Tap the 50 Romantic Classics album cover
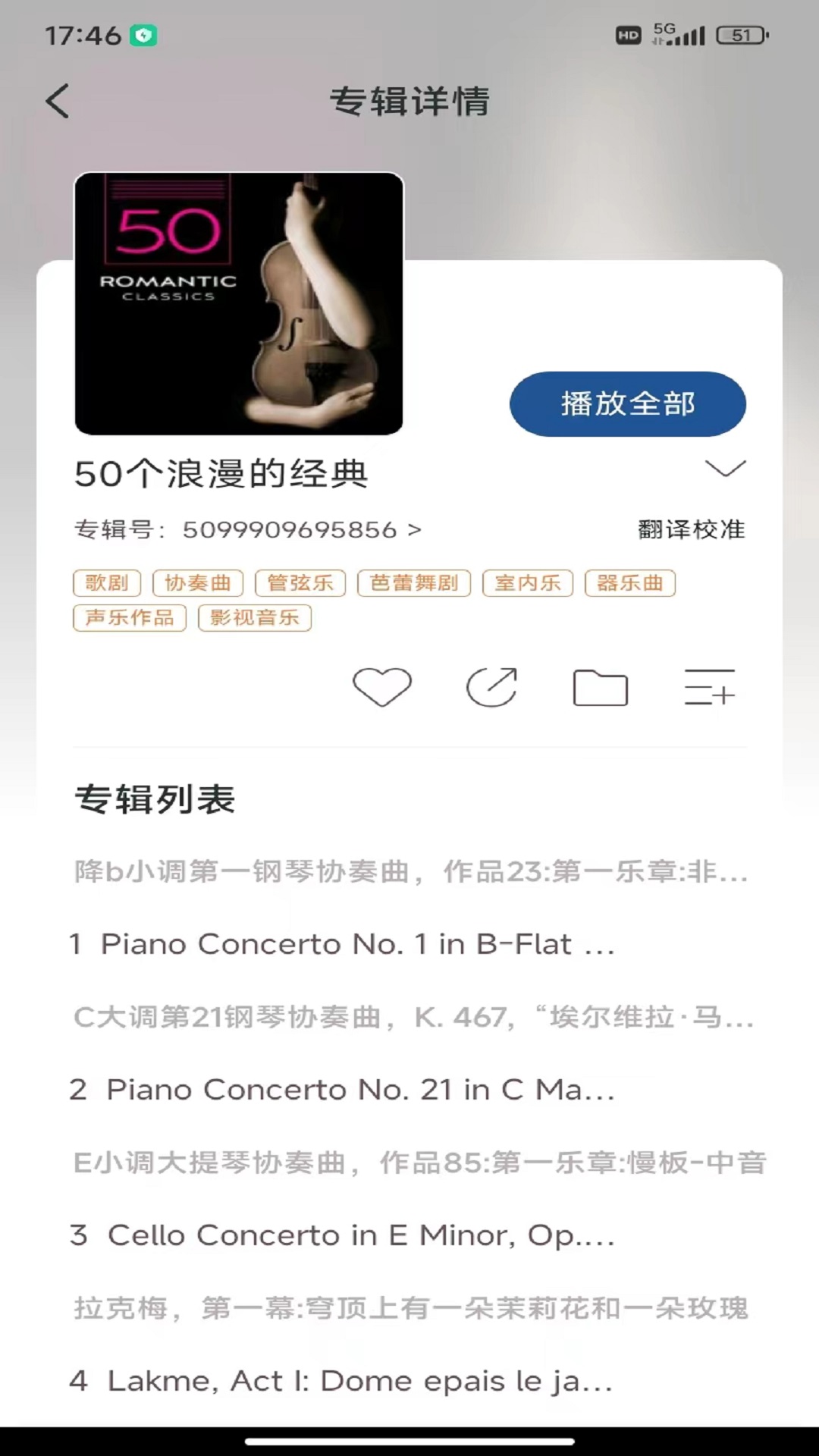This screenshot has width=819, height=1456. (x=240, y=303)
